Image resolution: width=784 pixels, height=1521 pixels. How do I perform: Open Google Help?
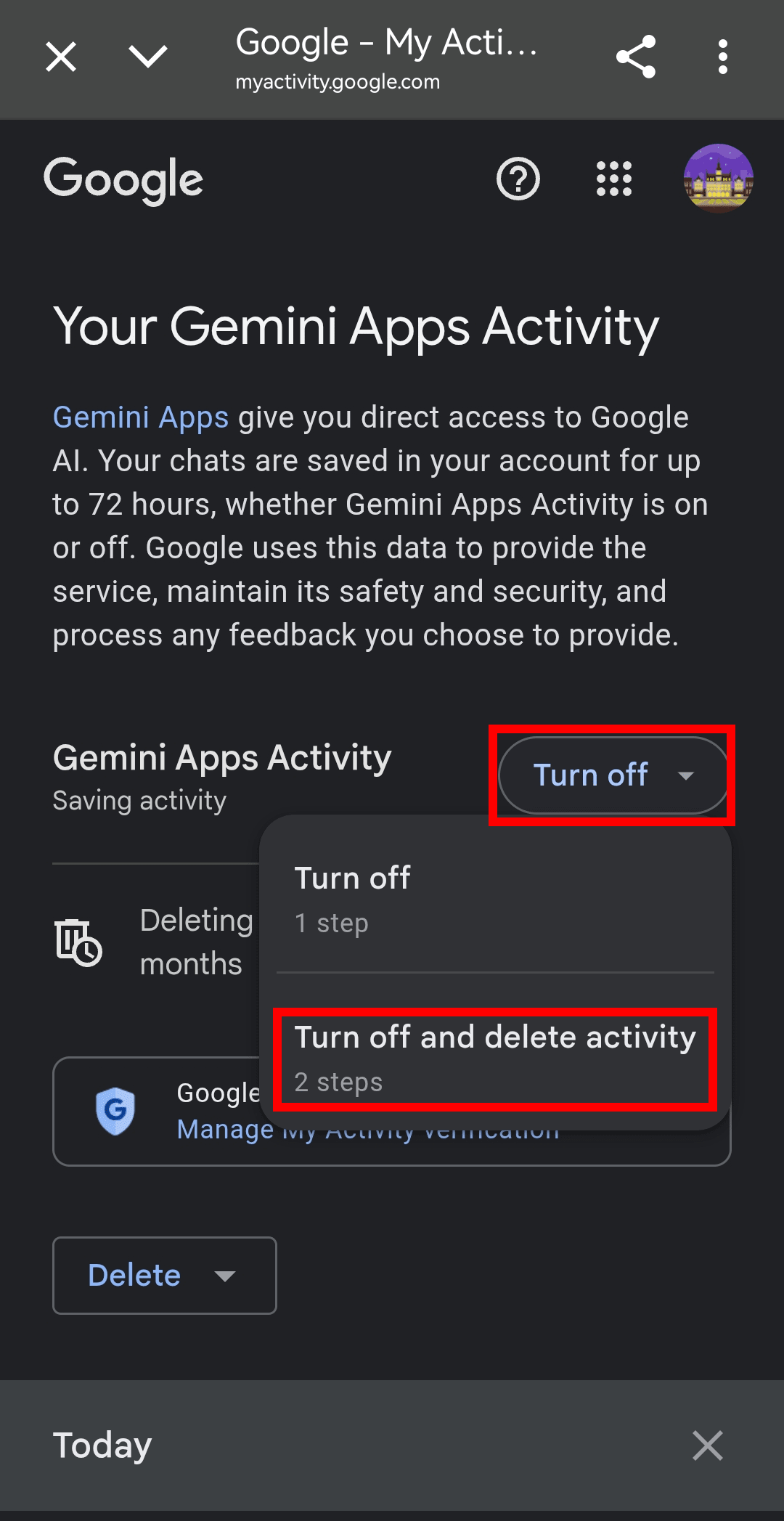click(518, 179)
